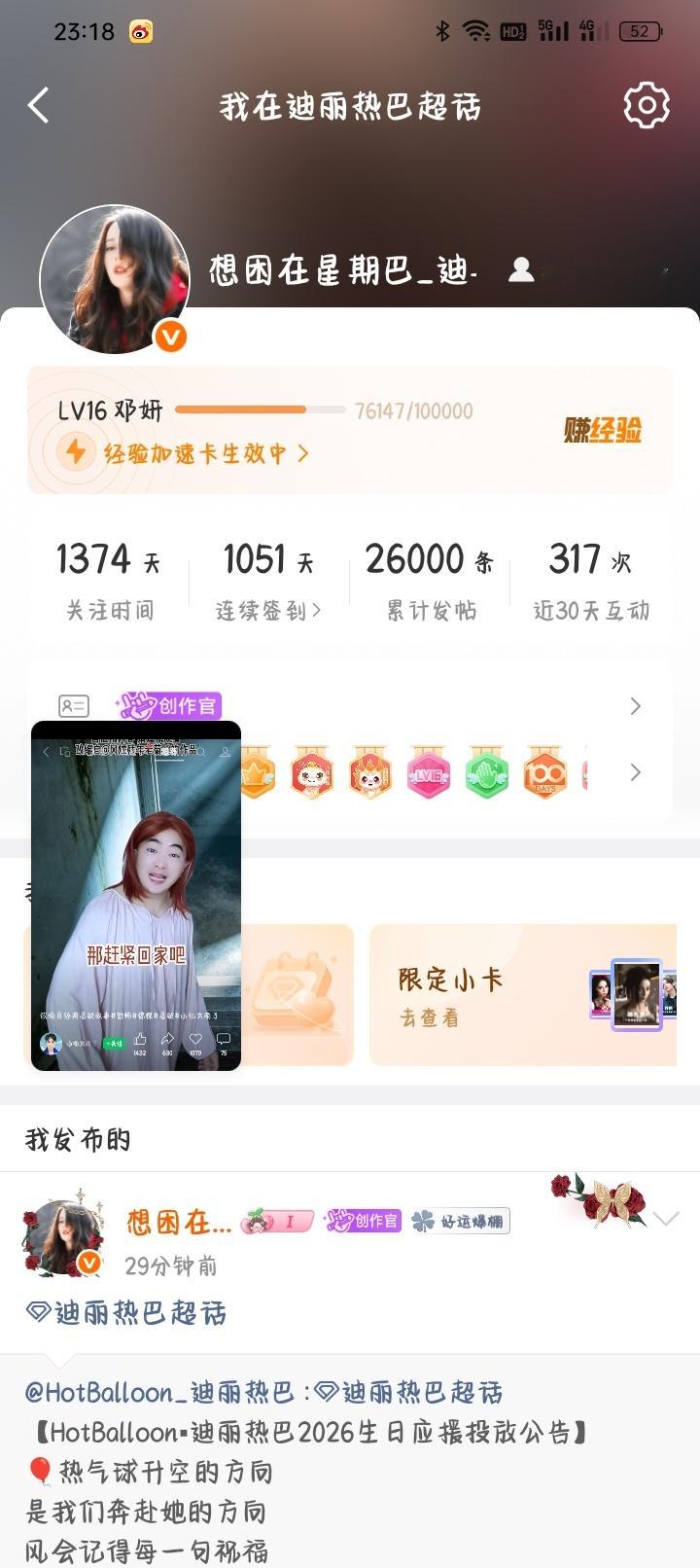Go back with the top-left arrow
Screen dimensions: 700x1568
tap(38, 104)
